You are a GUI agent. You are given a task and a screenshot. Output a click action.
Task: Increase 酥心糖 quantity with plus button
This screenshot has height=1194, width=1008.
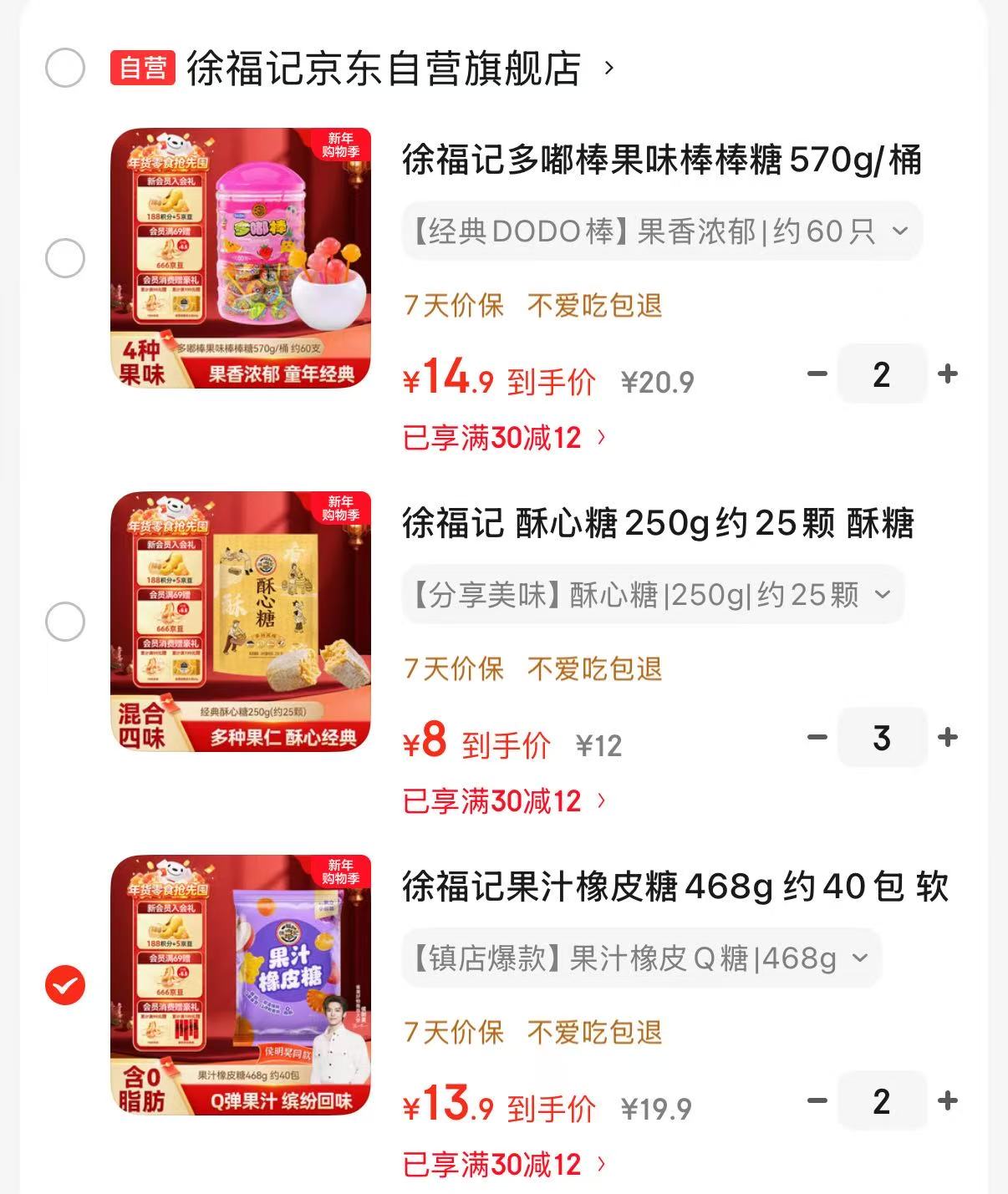pyautogui.click(x=945, y=738)
